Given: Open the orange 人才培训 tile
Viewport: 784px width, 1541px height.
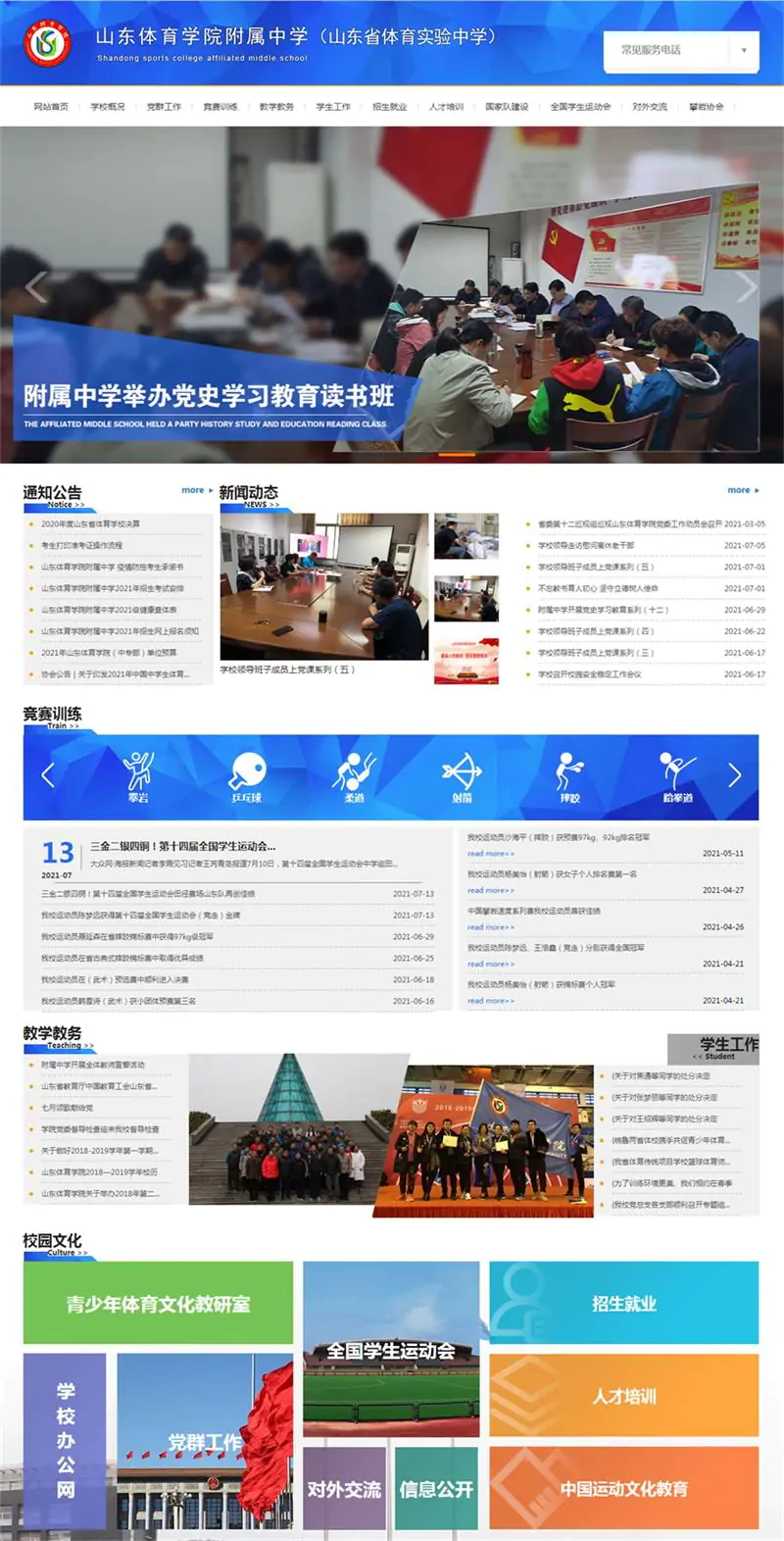Looking at the screenshot, I should [x=624, y=1396].
